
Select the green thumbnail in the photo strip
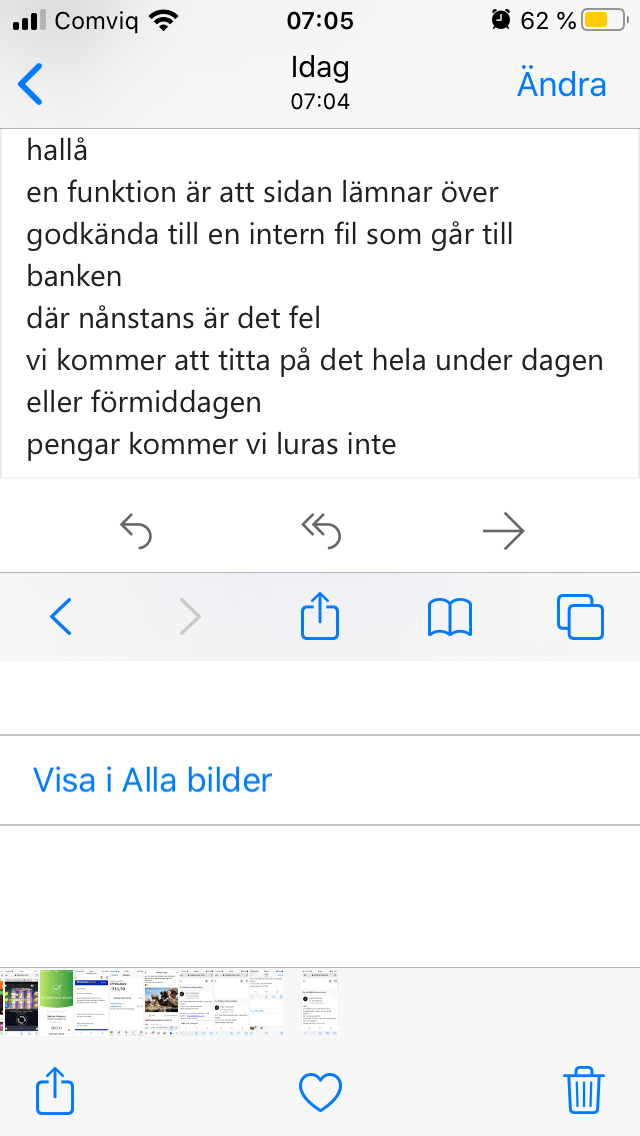[56, 1001]
